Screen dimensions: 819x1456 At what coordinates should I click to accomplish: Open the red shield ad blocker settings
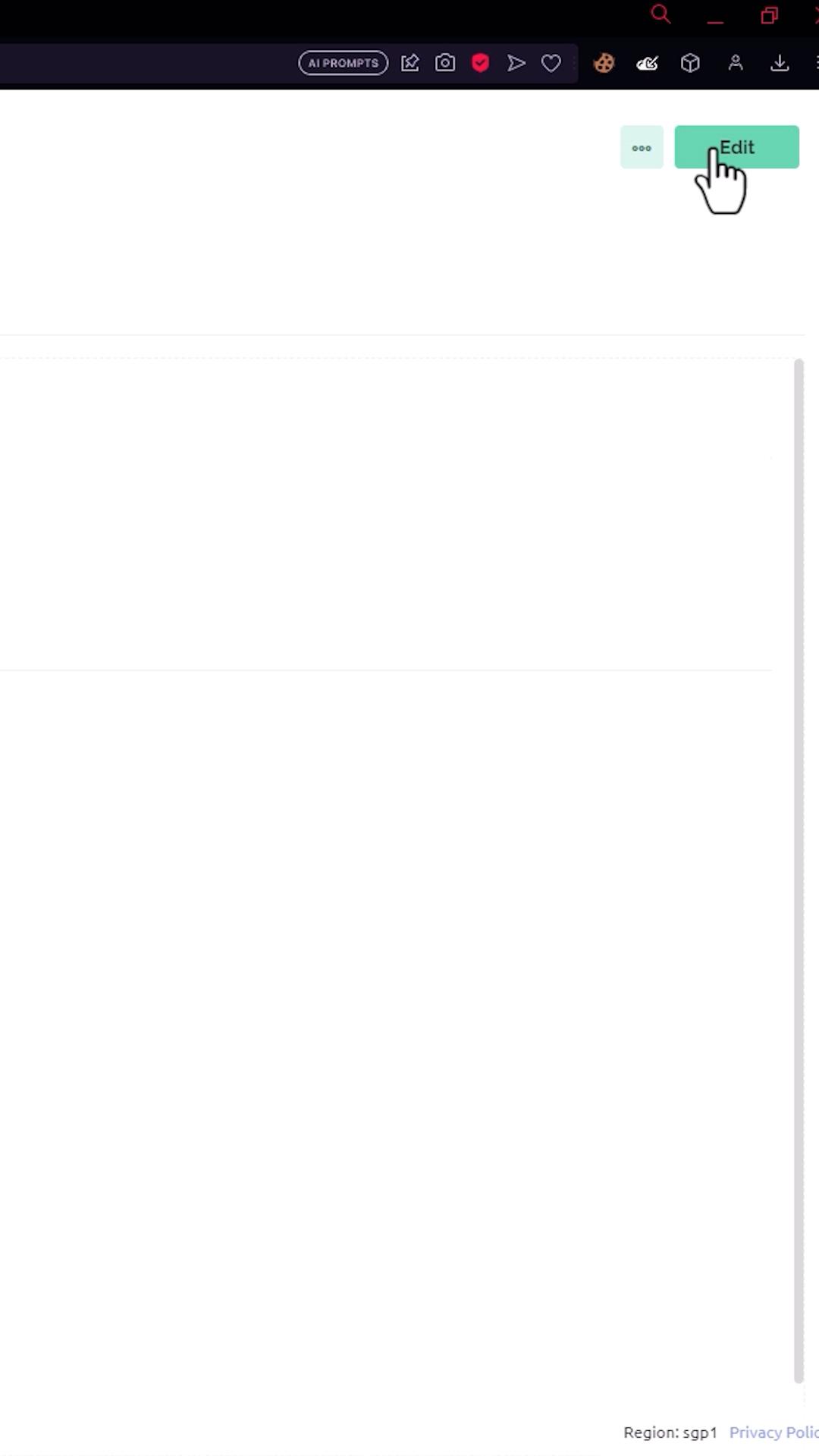pos(480,63)
